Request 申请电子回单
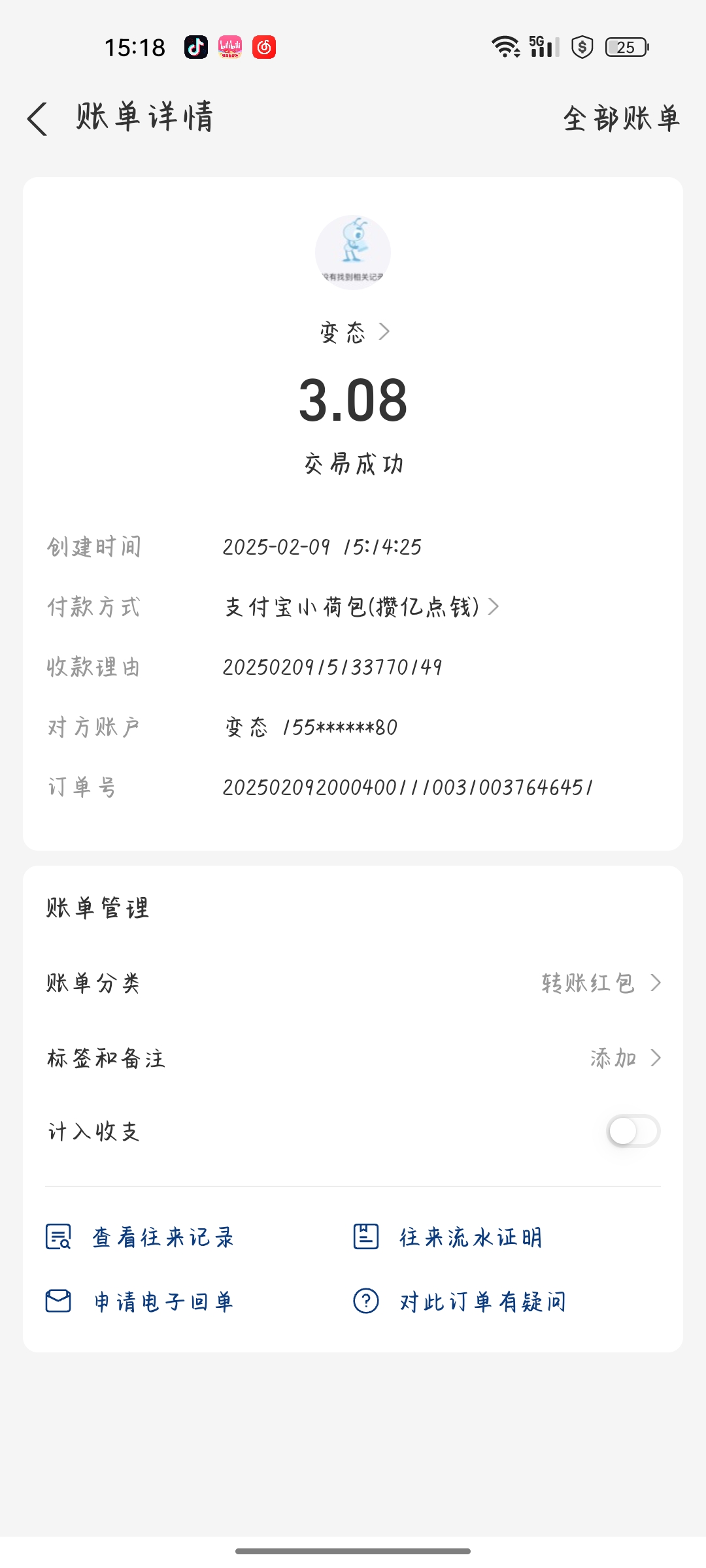This screenshot has width=706, height=1568. point(141,1301)
